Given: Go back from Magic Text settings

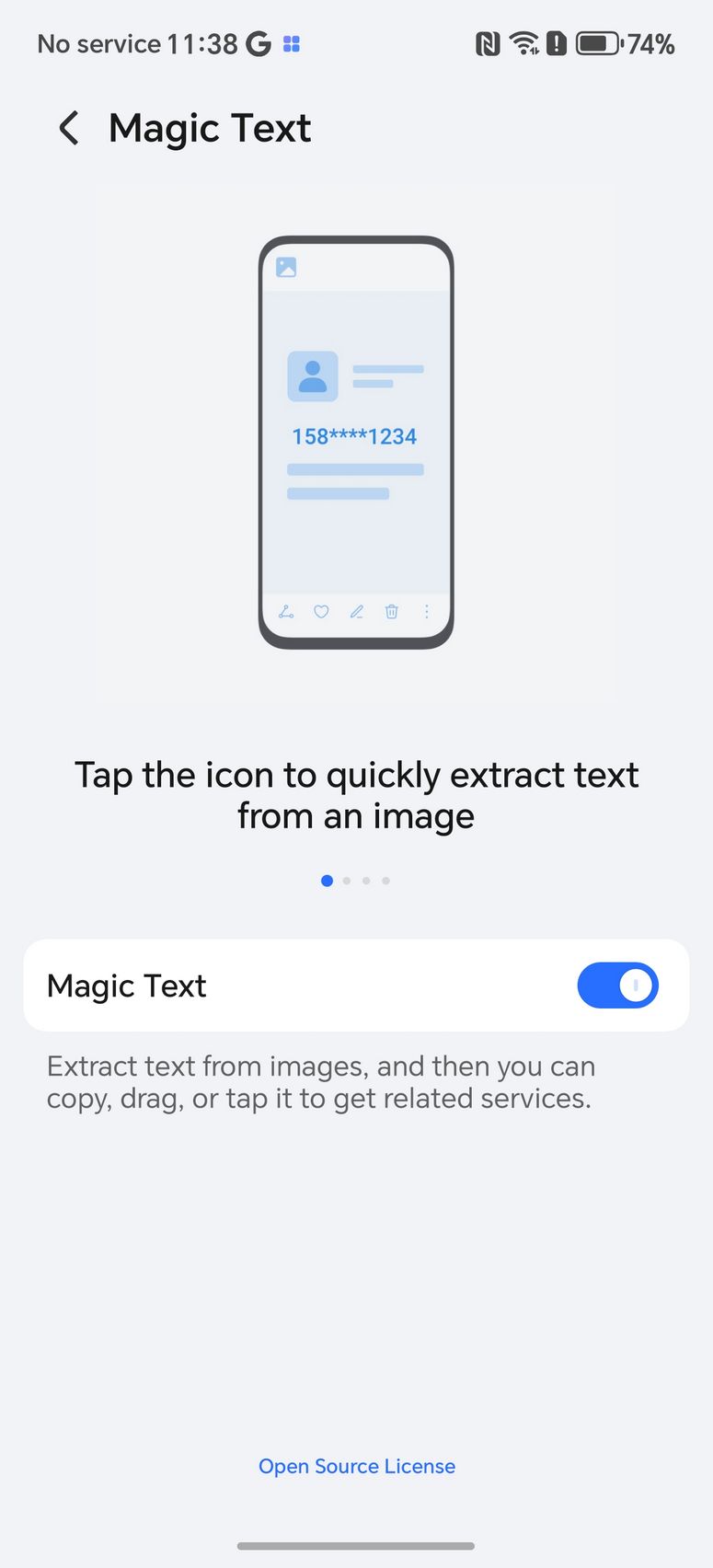Looking at the screenshot, I should (69, 128).
